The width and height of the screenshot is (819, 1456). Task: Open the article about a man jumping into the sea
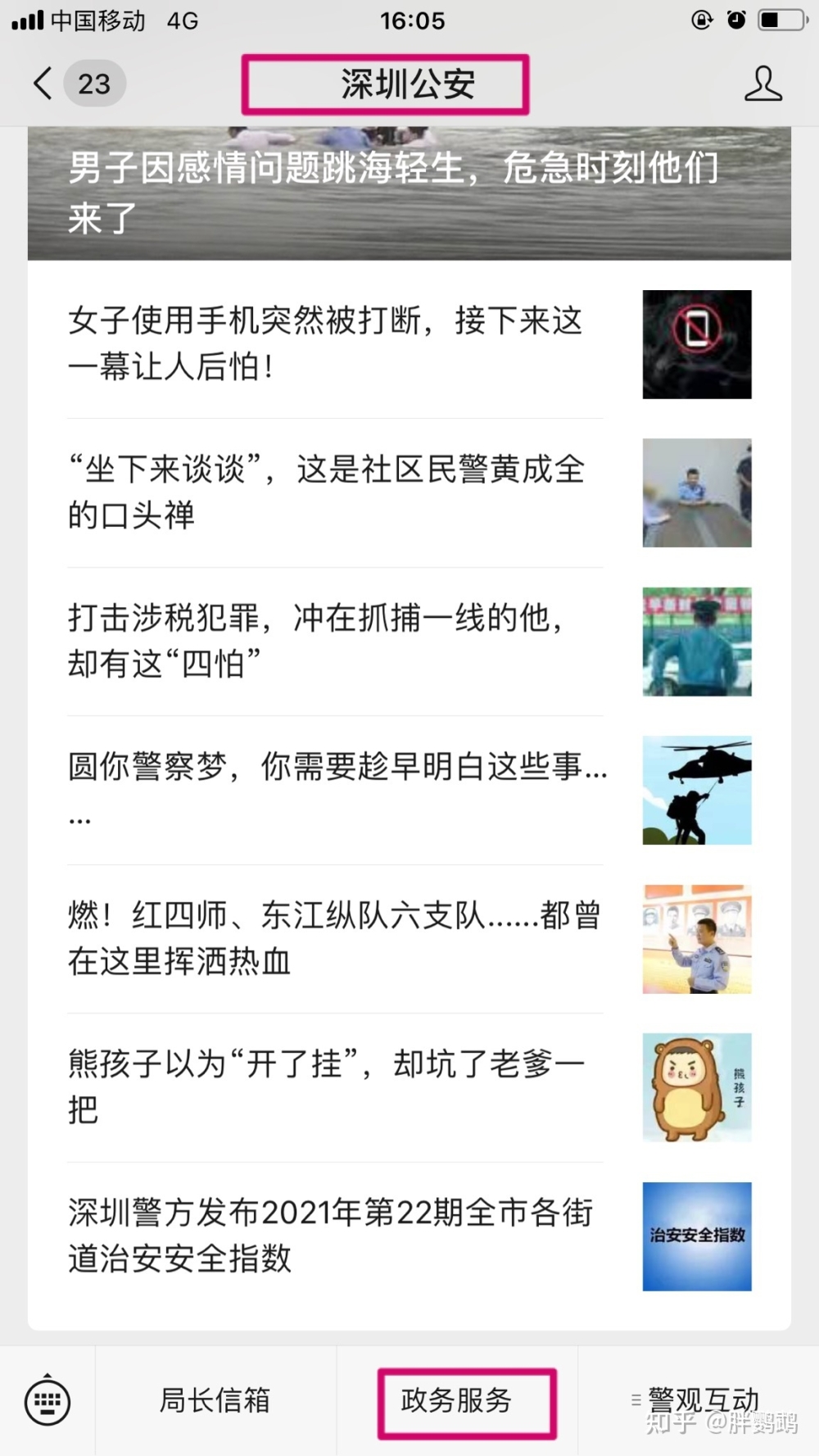[x=393, y=193]
